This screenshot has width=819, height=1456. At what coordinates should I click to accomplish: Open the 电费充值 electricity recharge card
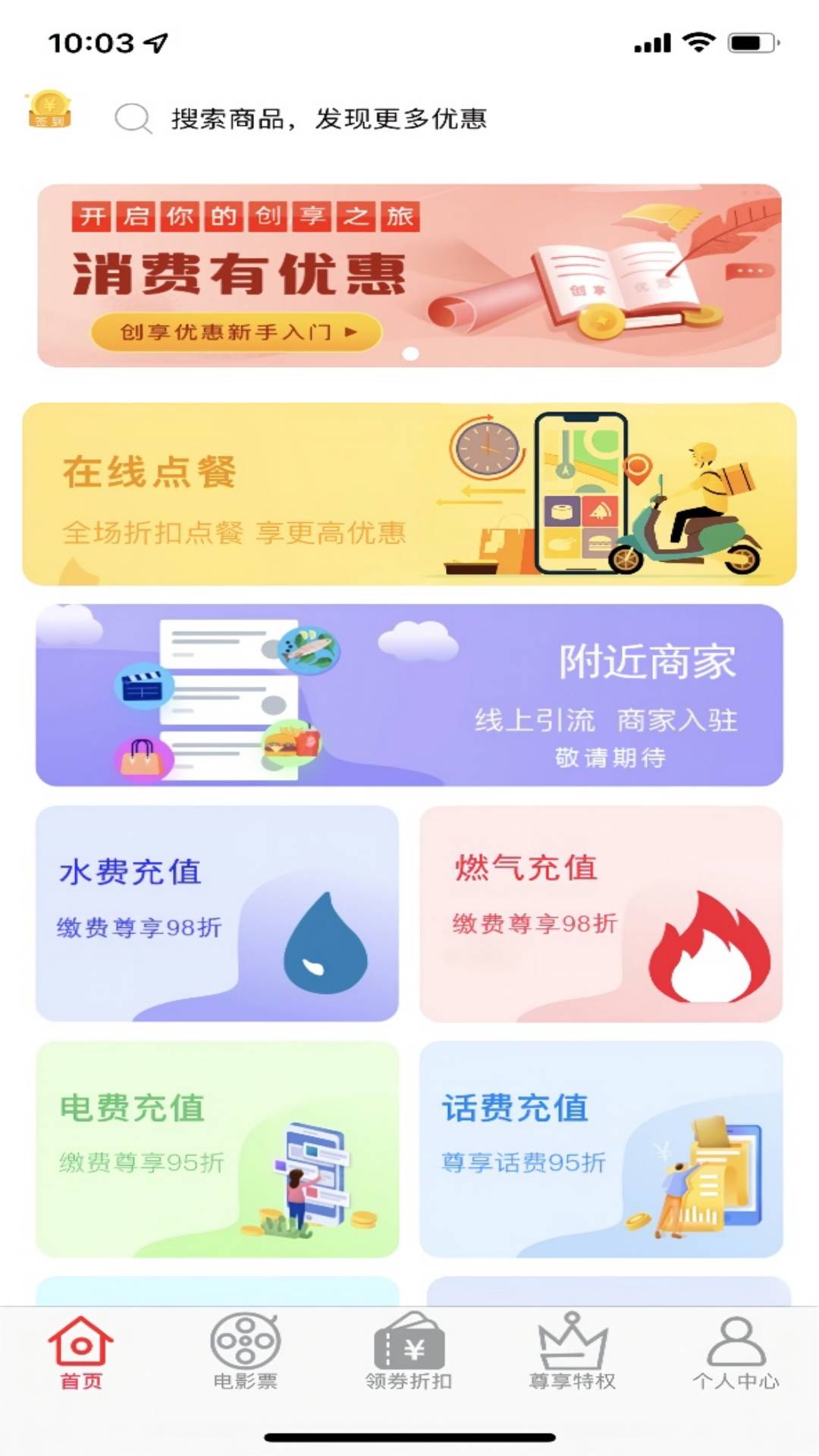[217, 1148]
